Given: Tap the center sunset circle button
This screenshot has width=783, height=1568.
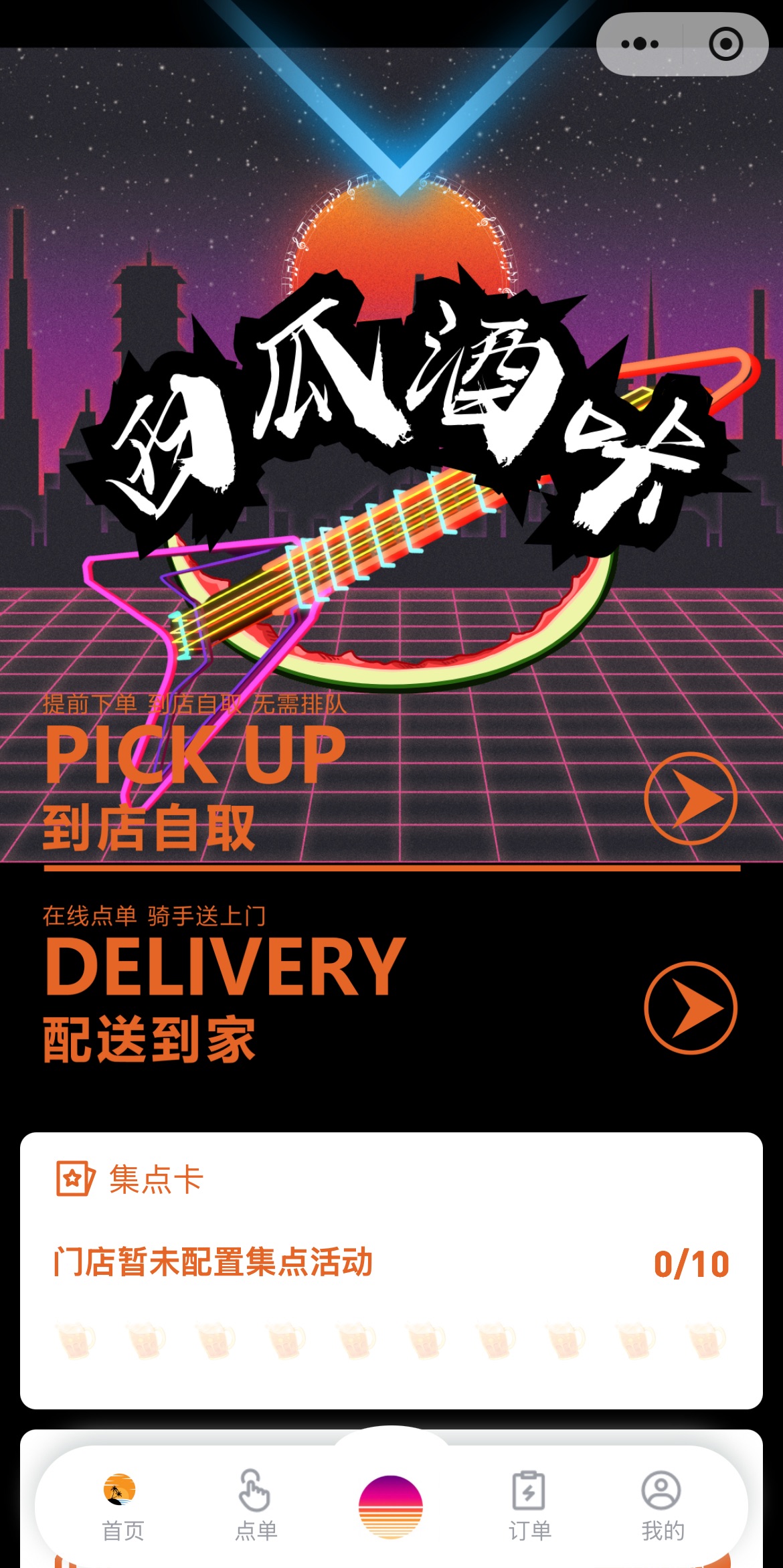Looking at the screenshot, I should (391, 1506).
